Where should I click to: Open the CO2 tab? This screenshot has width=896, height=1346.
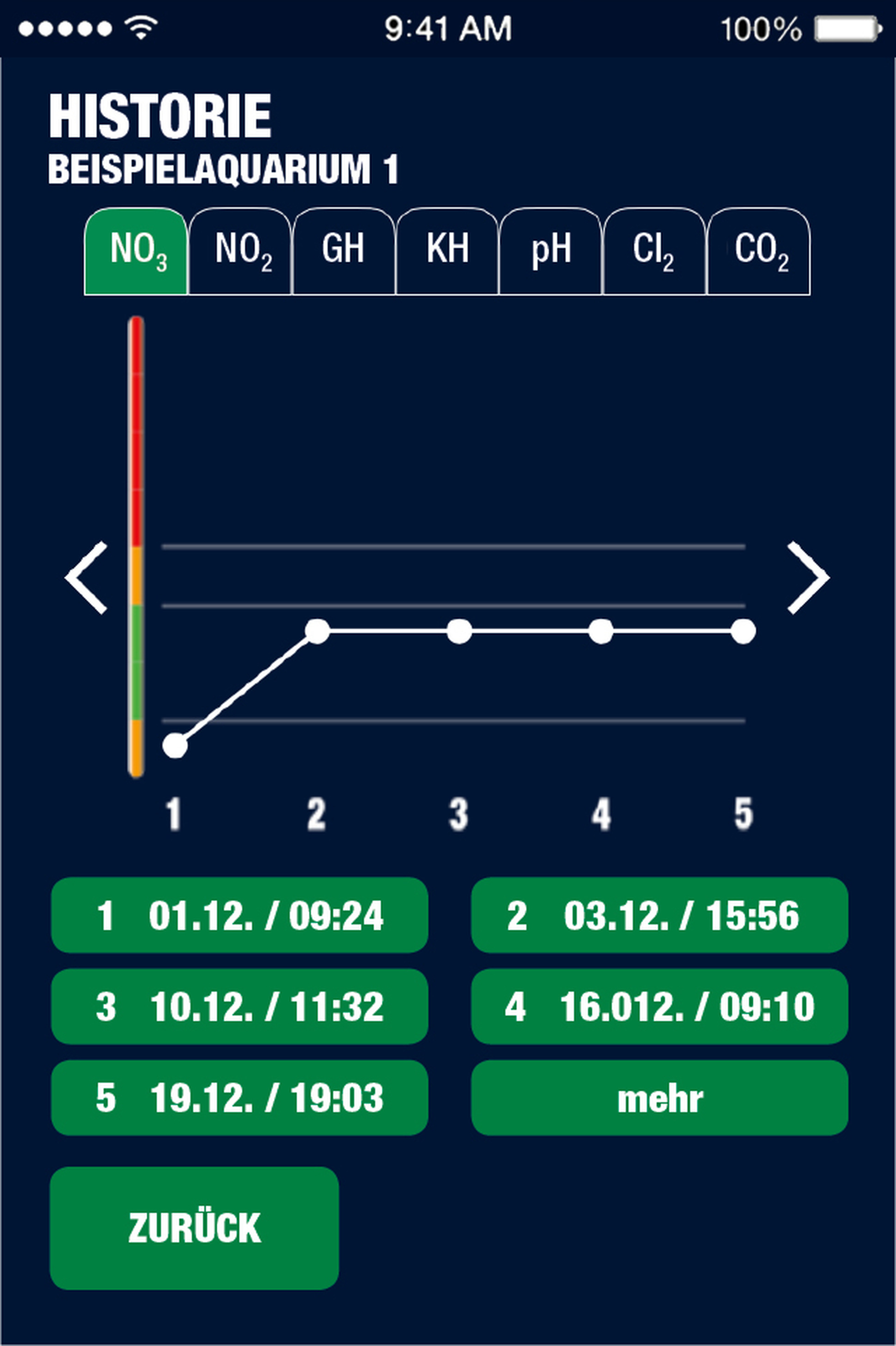pyautogui.click(x=759, y=251)
